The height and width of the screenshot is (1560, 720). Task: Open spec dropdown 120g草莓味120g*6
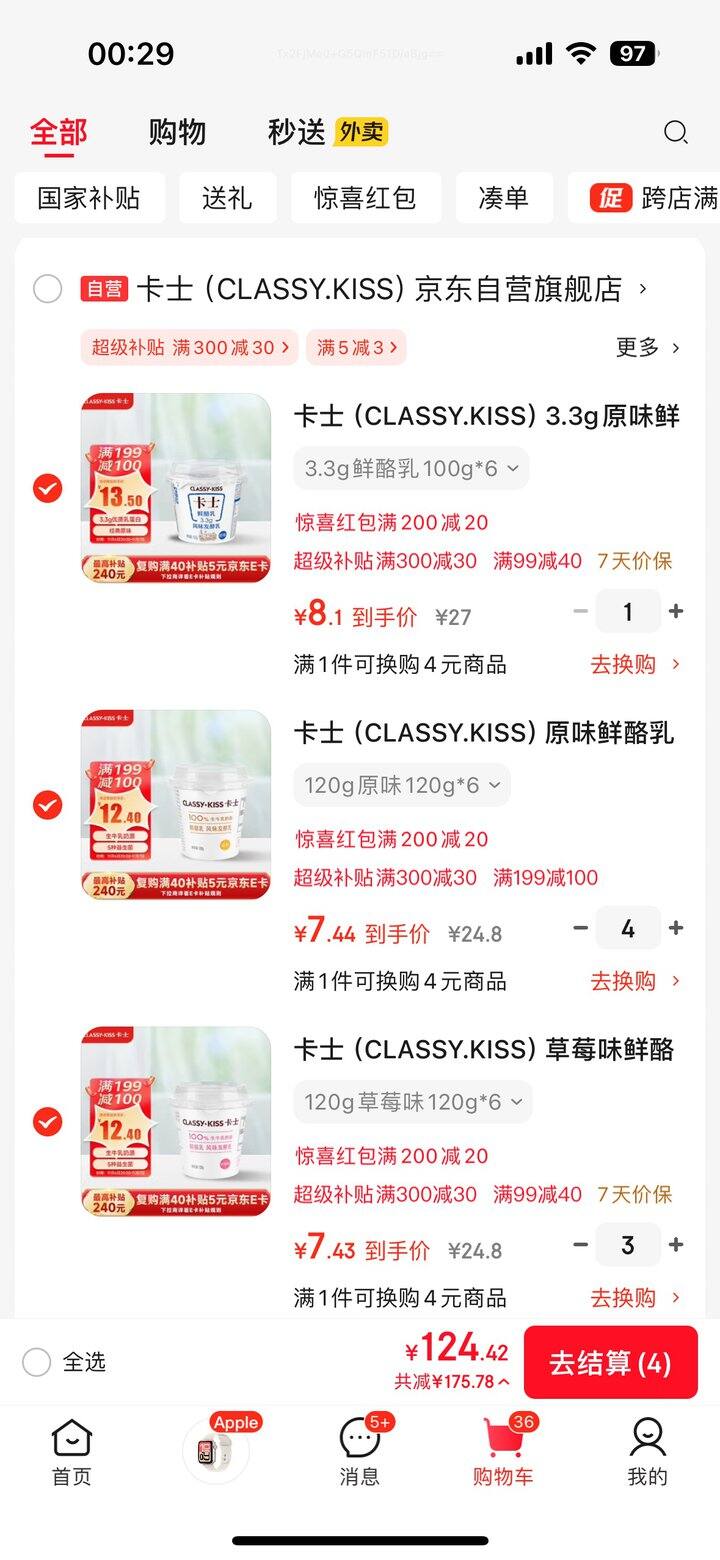pyautogui.click(x=412, y=1102)
